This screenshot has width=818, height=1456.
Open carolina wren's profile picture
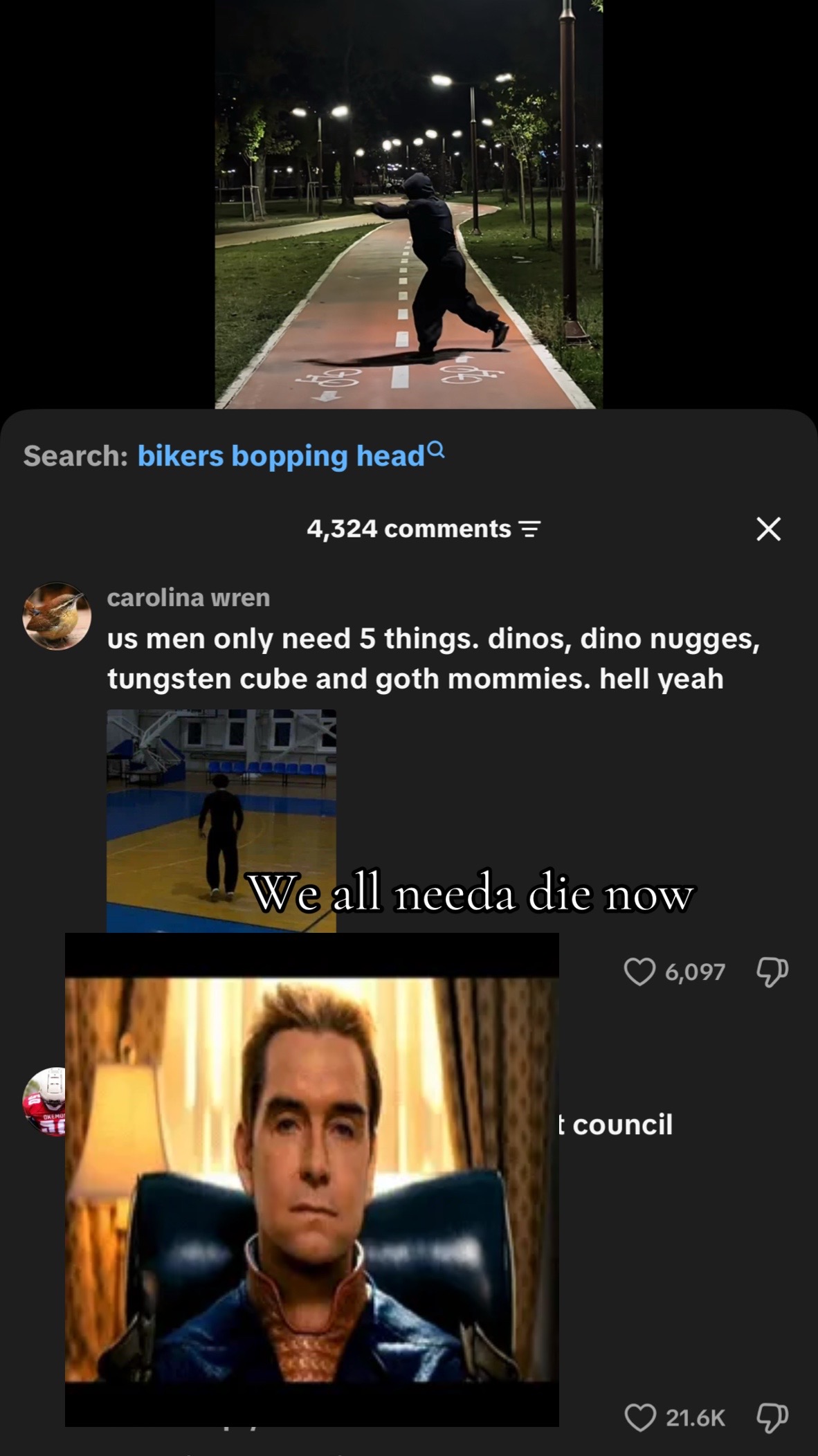pos(57,616)
